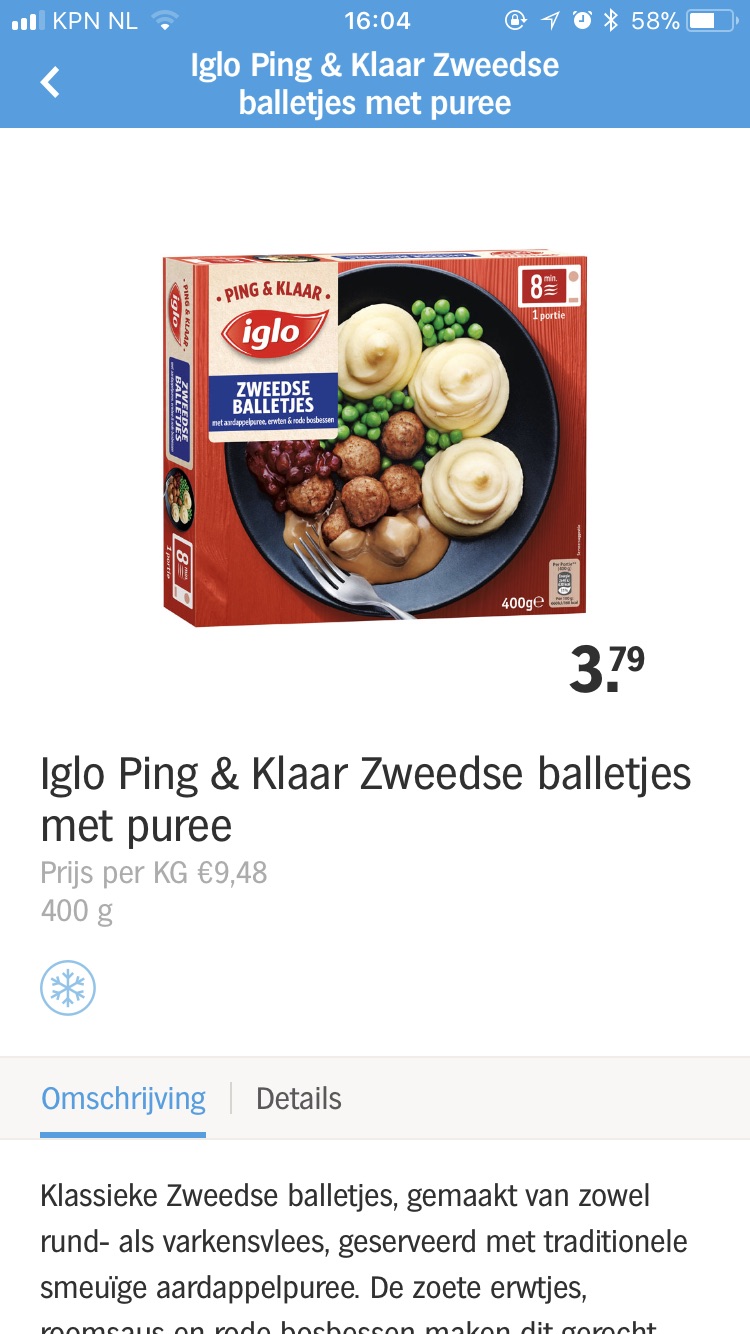Switch to the Details tab

point(298,1098)
